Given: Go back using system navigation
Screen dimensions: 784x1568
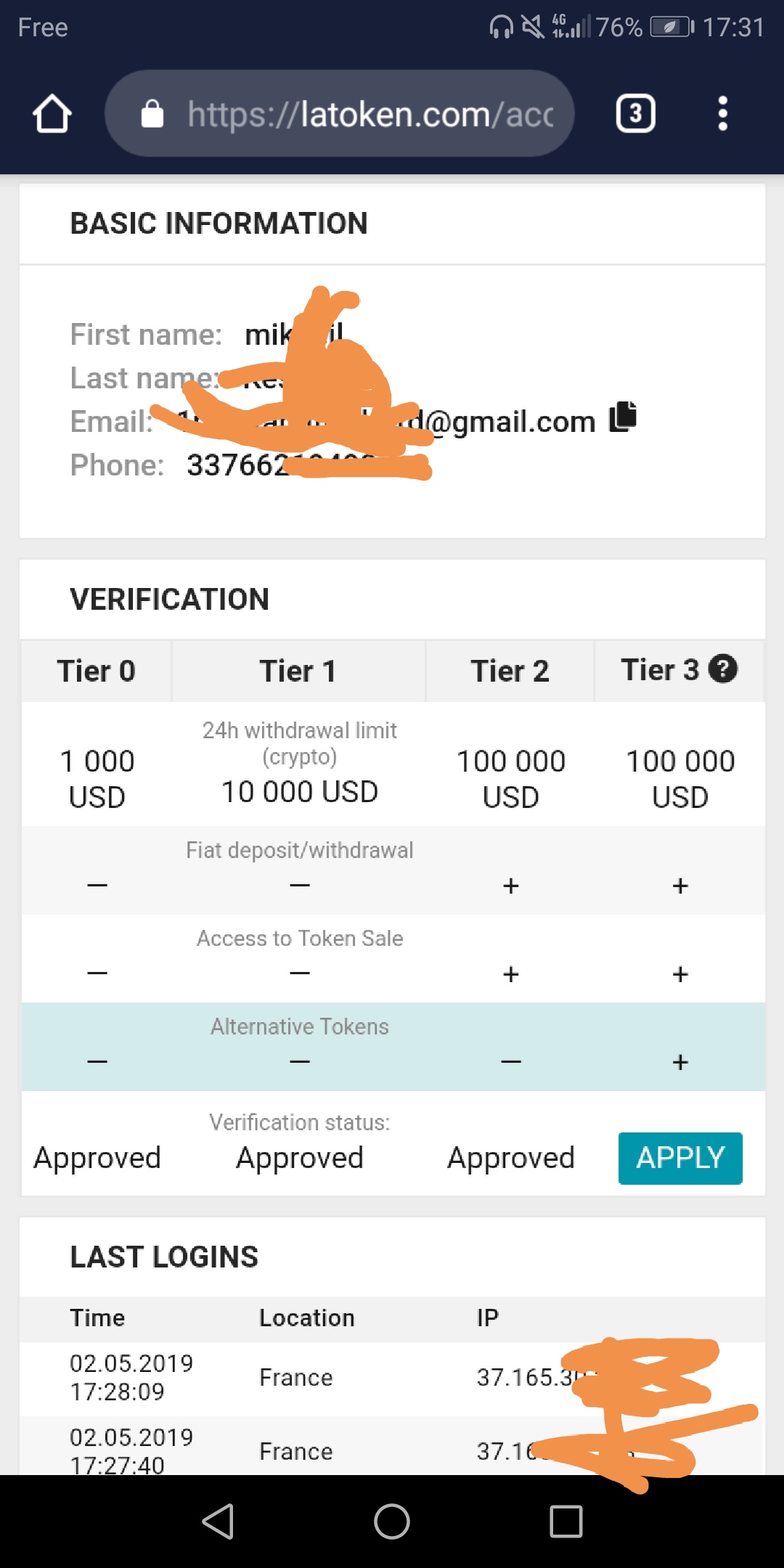Looking at the screenshot, I should pyautogui.click(x=218, y=1521).
